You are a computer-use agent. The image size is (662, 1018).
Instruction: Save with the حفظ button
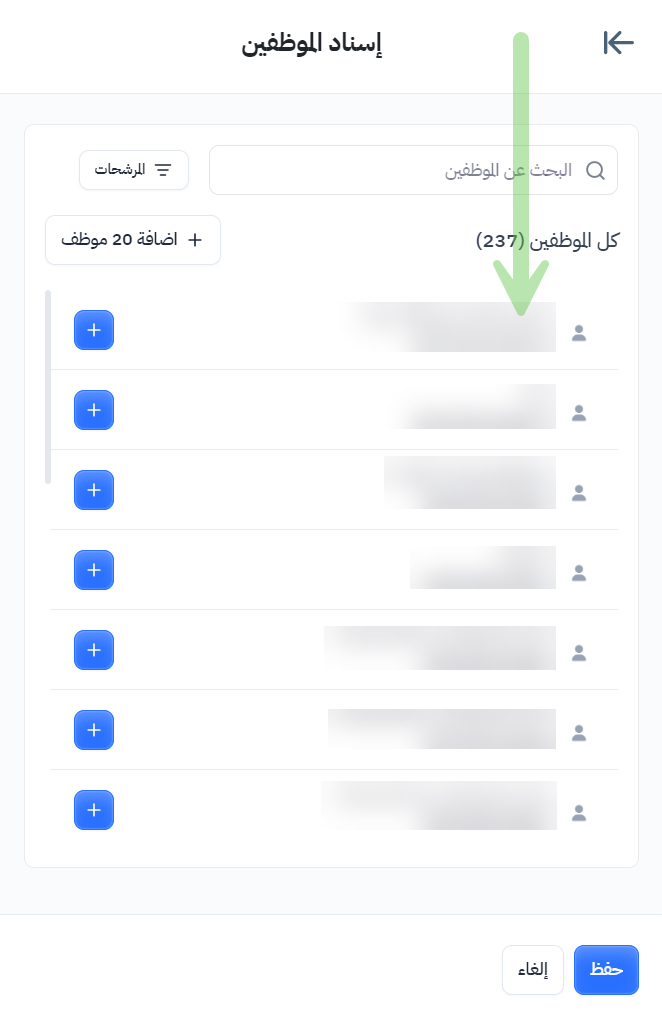(606, 970)
